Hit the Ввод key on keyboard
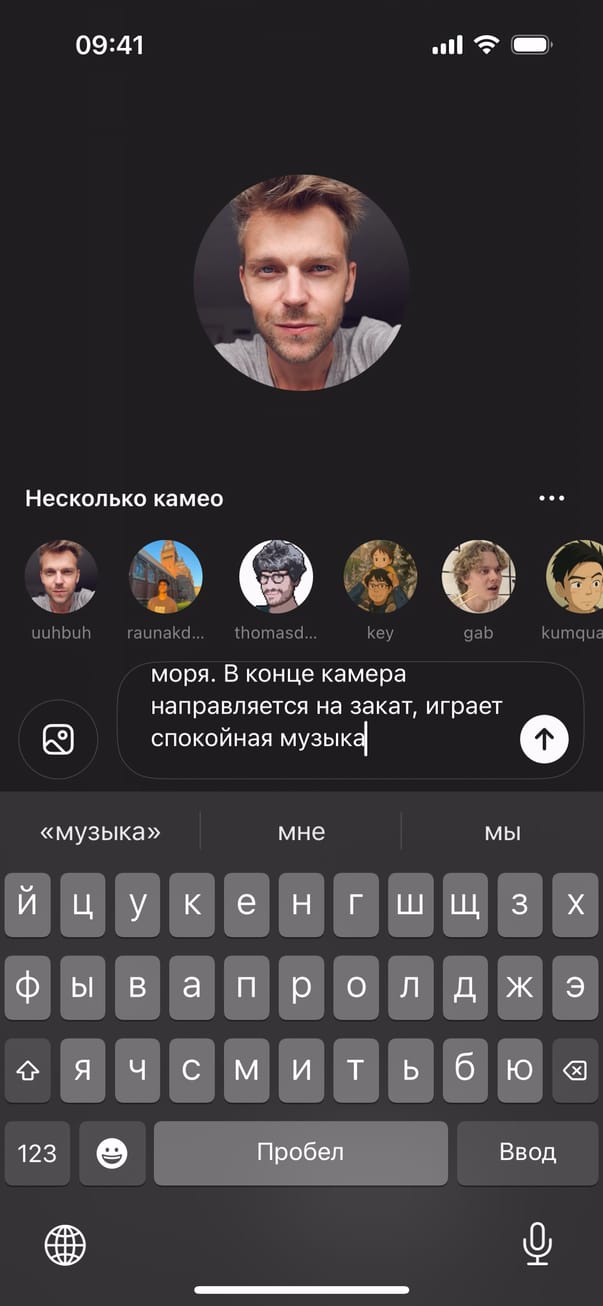This screenshot has height=1306, width=603. (527, 1152)
